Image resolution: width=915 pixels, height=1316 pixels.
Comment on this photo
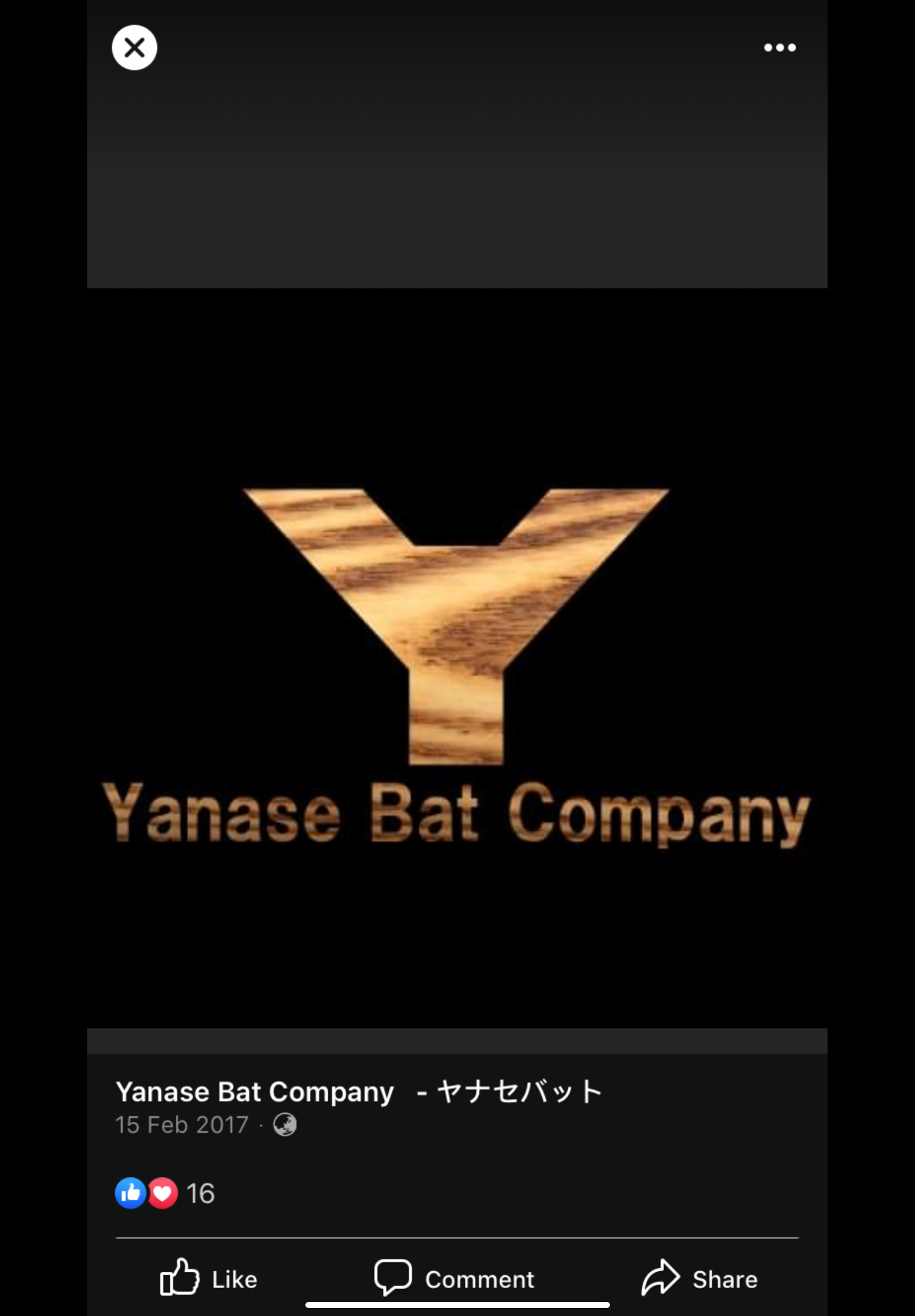(454, 1279)
